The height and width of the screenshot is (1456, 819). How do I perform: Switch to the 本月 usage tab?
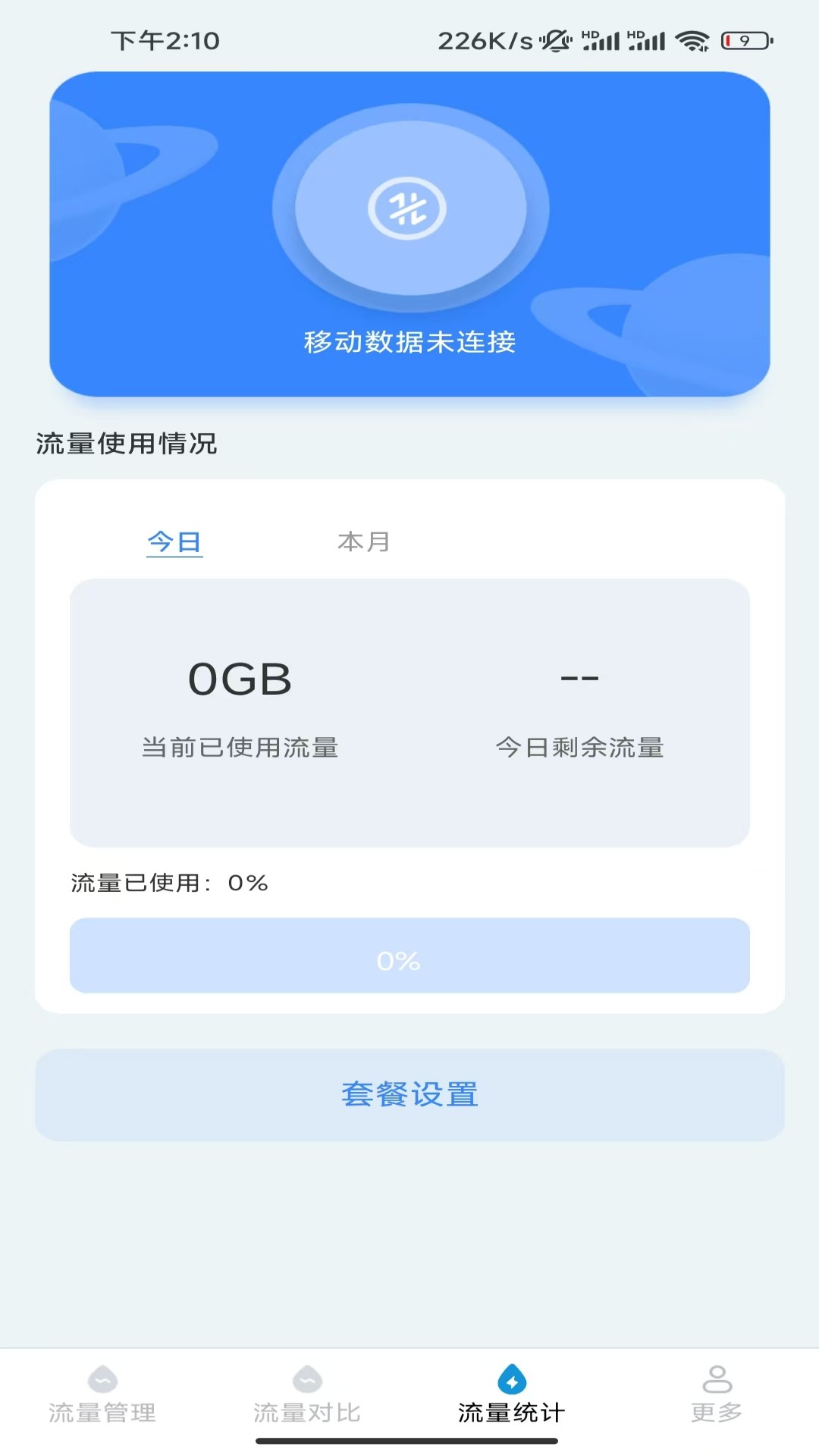[364, 542]
